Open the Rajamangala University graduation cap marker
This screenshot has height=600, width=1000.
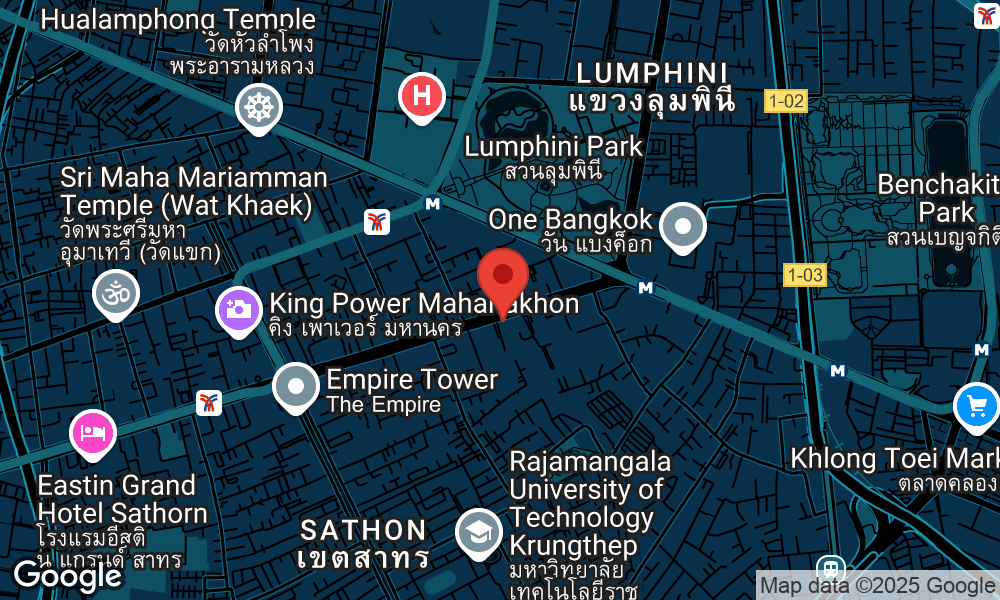[478, 531]
